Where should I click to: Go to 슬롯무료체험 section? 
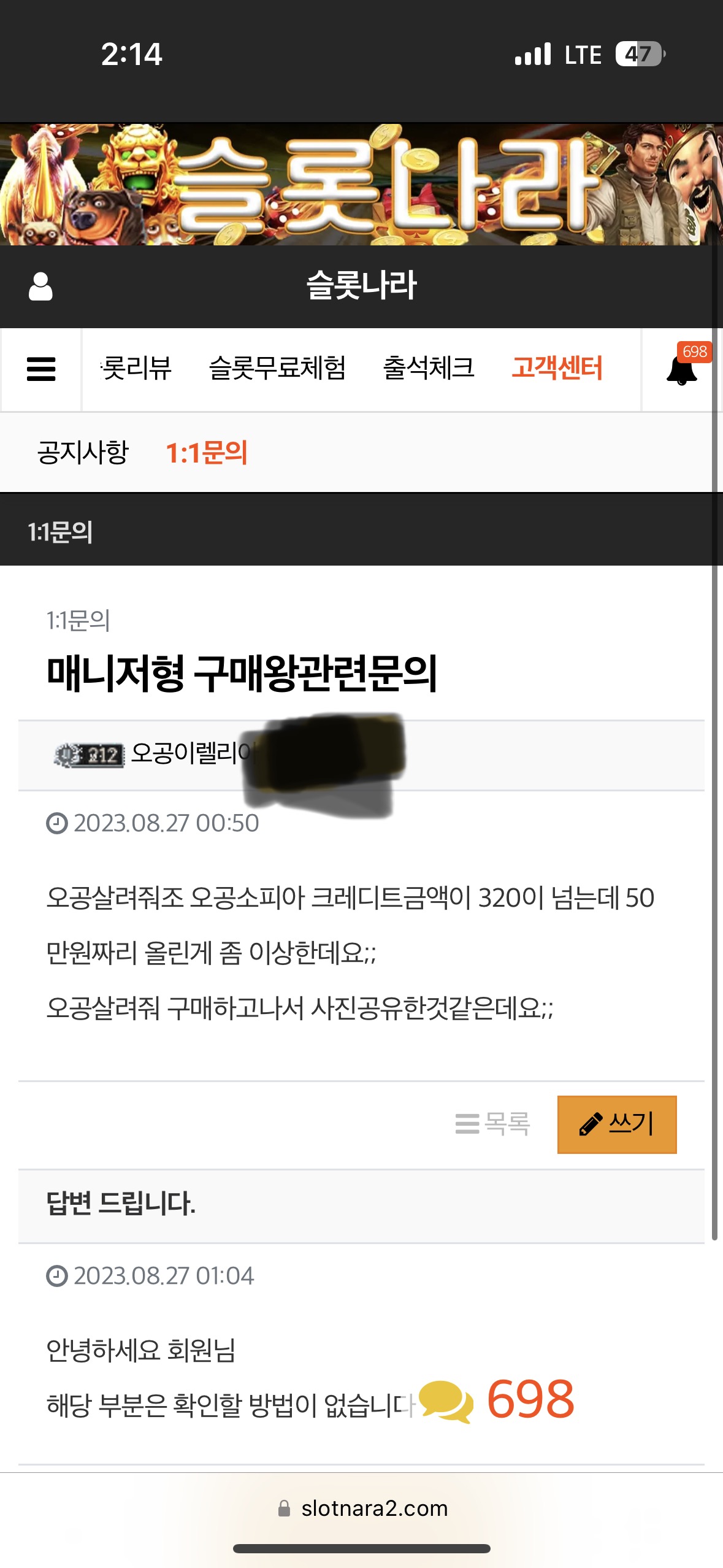coord(277,368)
